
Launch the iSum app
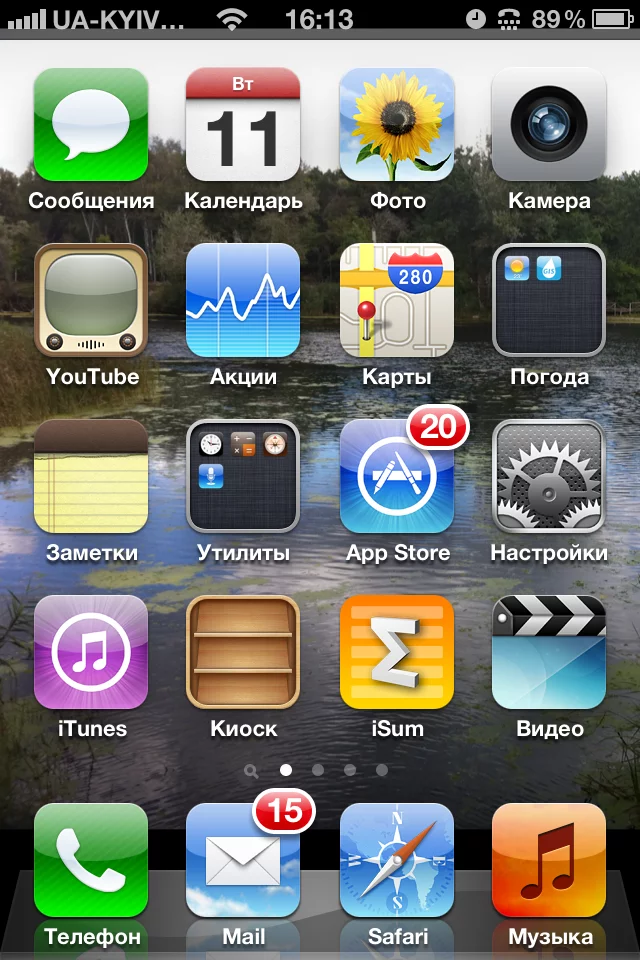[x=397, y=653]
